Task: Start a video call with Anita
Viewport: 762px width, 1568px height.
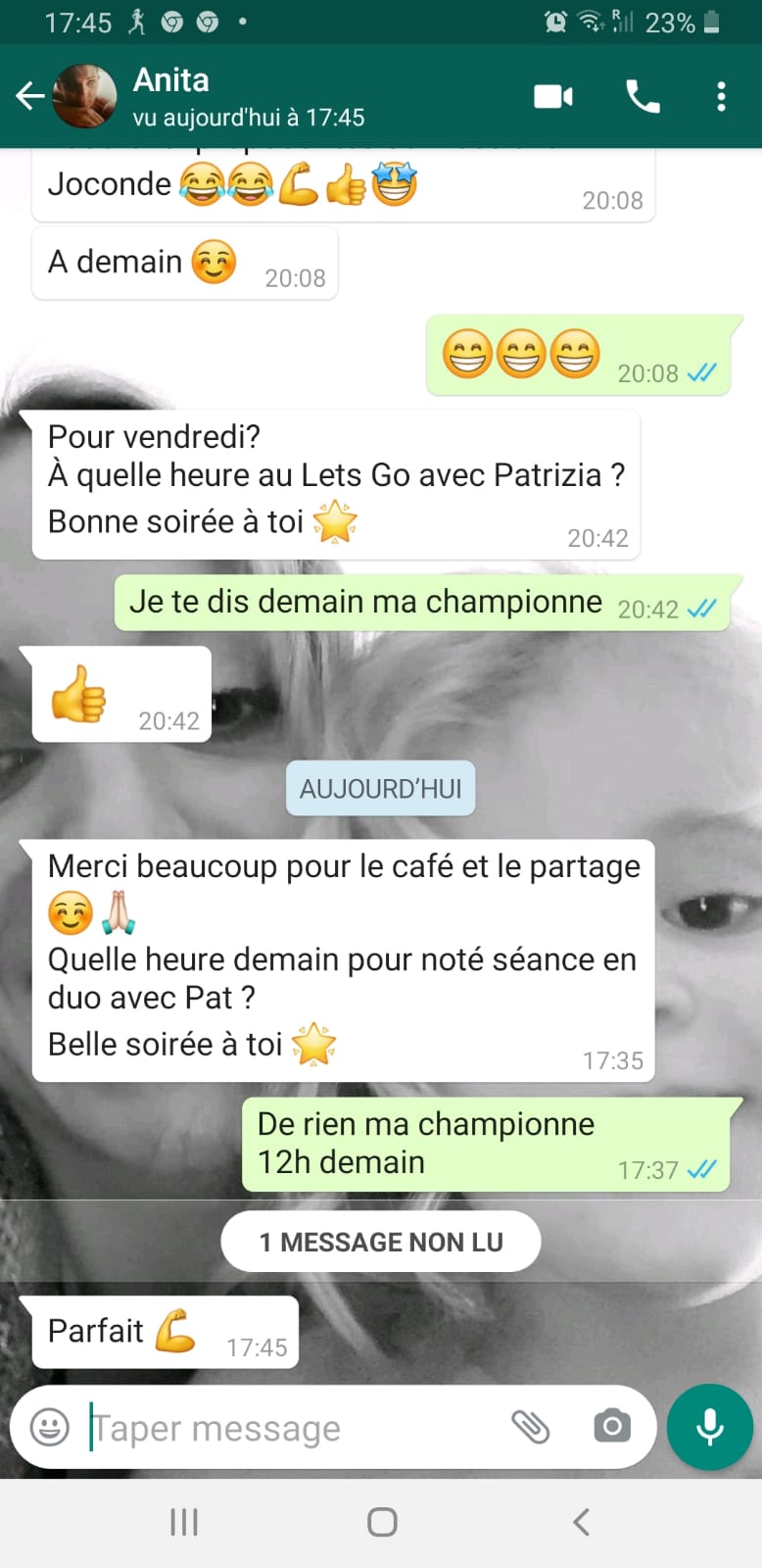Action: click(553, 96)
